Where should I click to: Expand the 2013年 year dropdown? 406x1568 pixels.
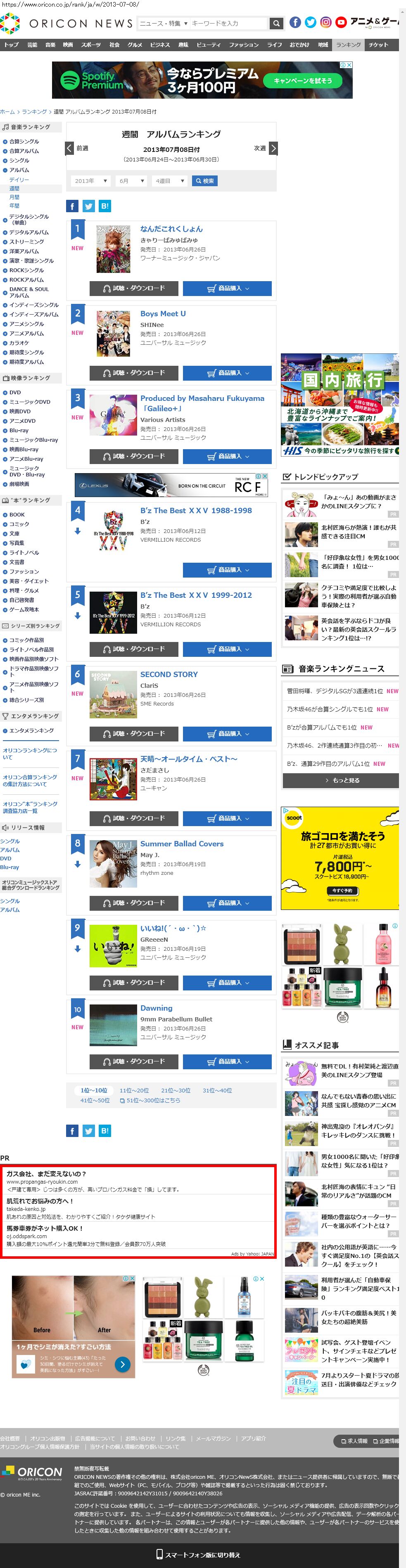(91, 181)
